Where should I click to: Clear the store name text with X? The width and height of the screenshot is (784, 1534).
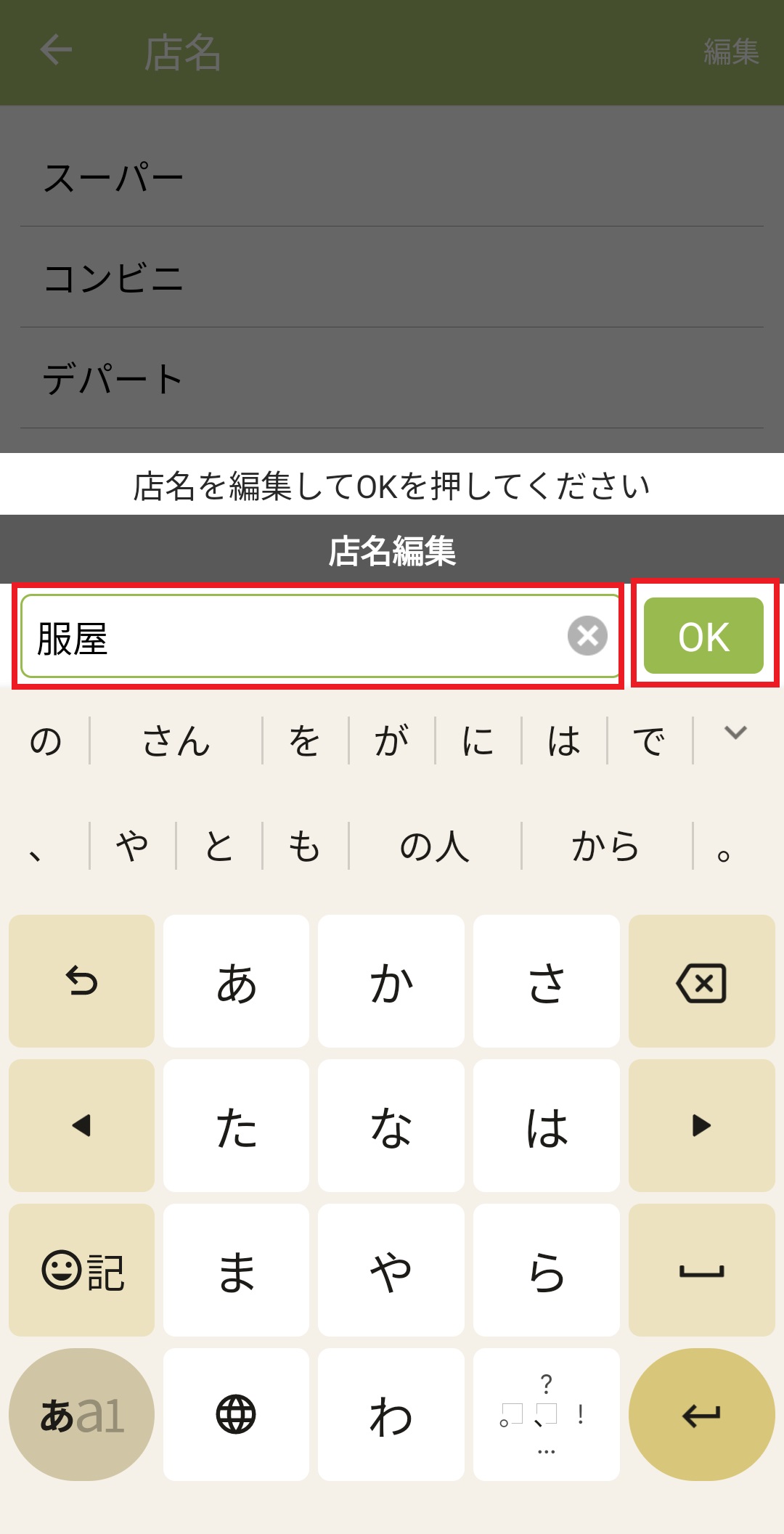tap(587, 636)
